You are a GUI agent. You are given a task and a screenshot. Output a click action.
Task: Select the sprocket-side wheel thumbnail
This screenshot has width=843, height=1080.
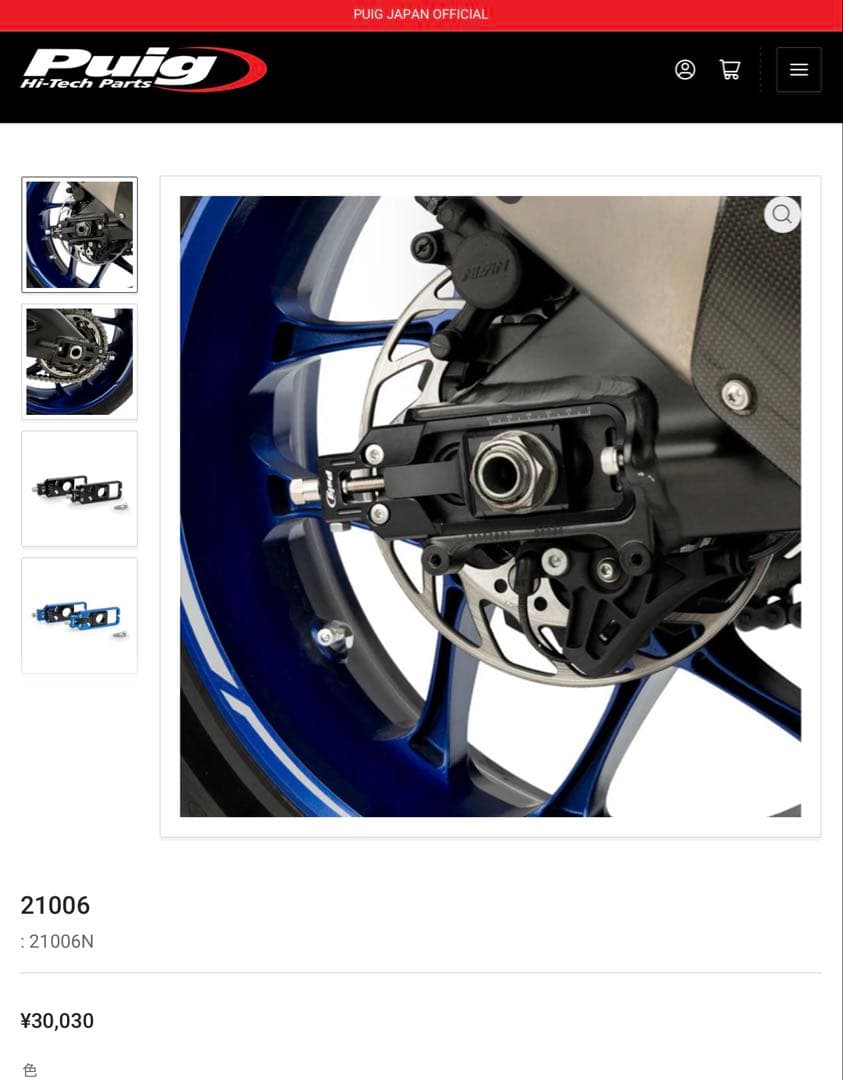79,361
